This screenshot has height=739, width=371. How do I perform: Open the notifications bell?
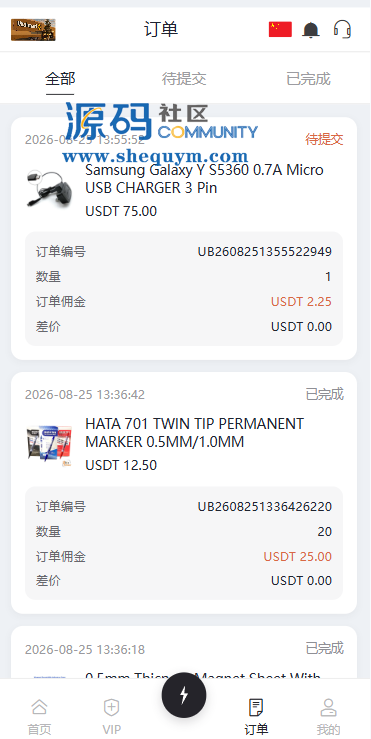pyautogui.click(x=311, y=30)
